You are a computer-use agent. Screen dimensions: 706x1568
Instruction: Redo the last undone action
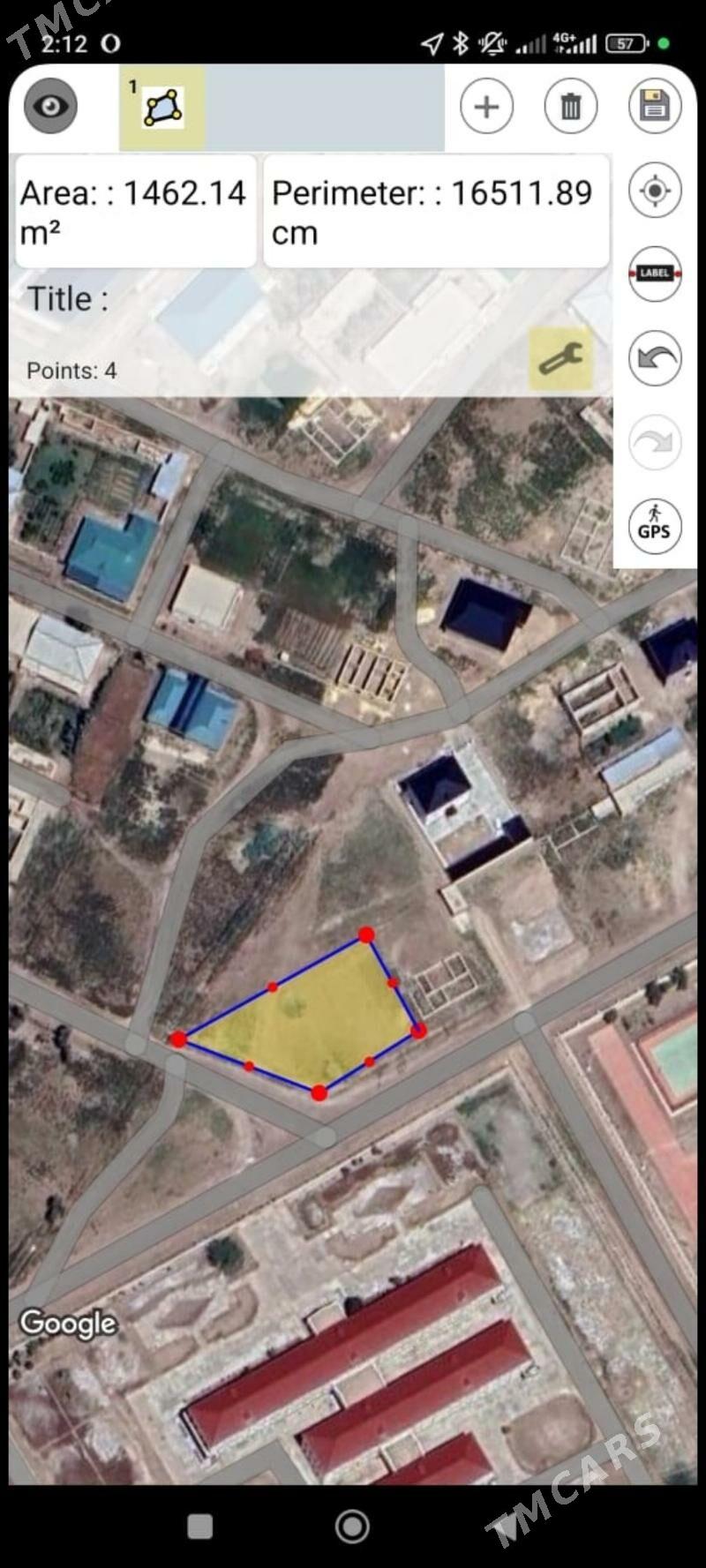point(654,442)
